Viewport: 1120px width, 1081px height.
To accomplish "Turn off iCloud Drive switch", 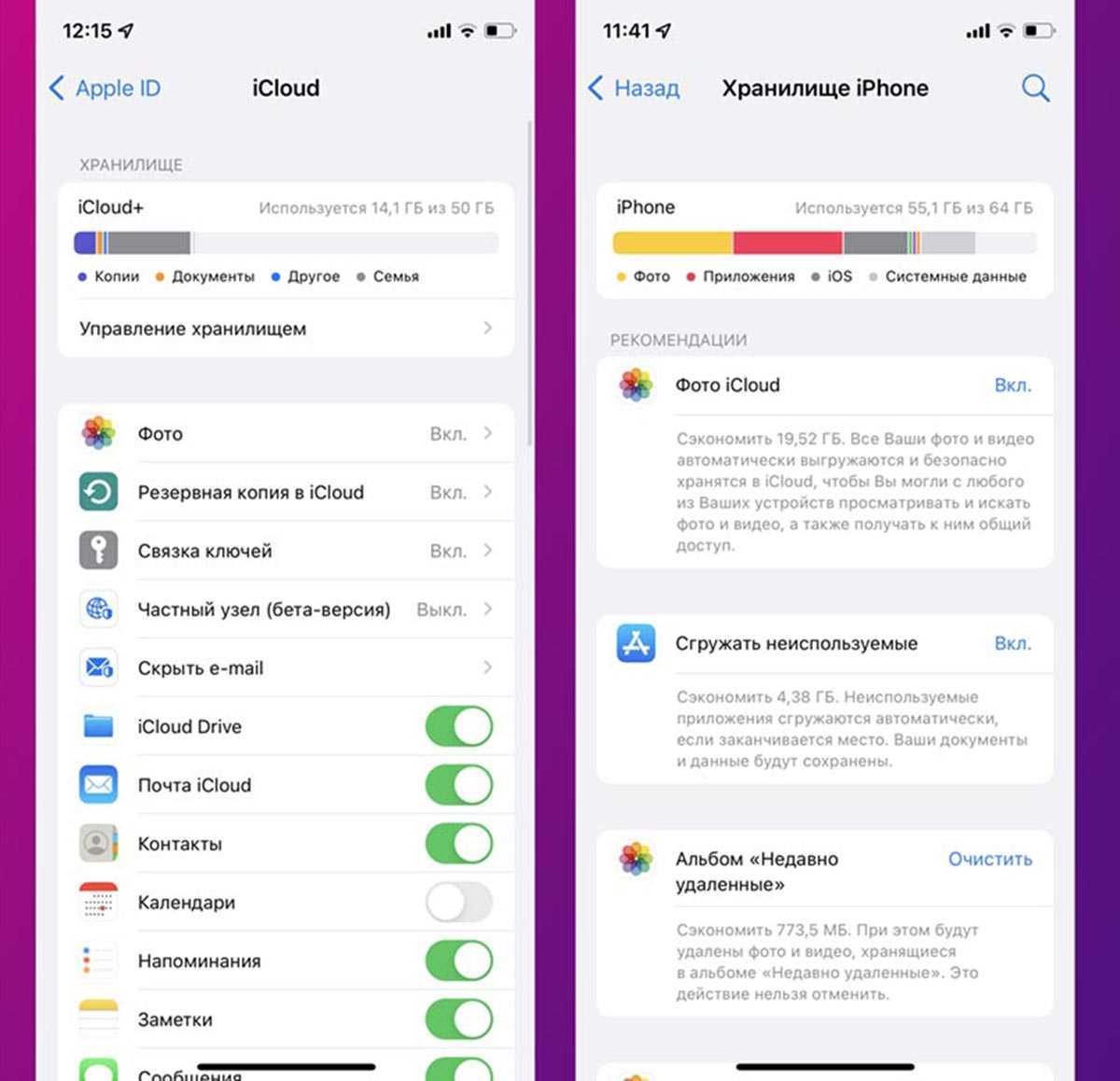I will tap(458, 726).
